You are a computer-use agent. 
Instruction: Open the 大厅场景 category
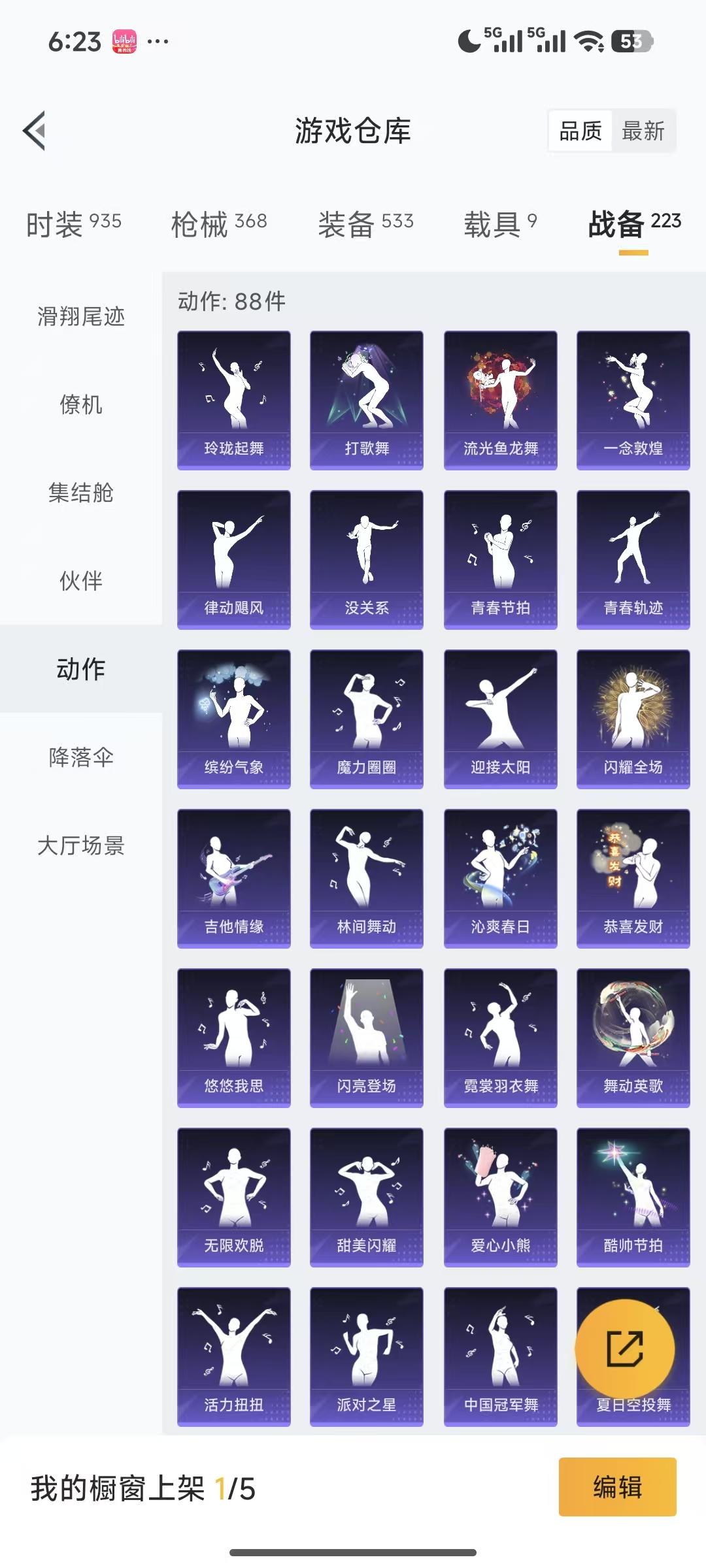point(79,845)
